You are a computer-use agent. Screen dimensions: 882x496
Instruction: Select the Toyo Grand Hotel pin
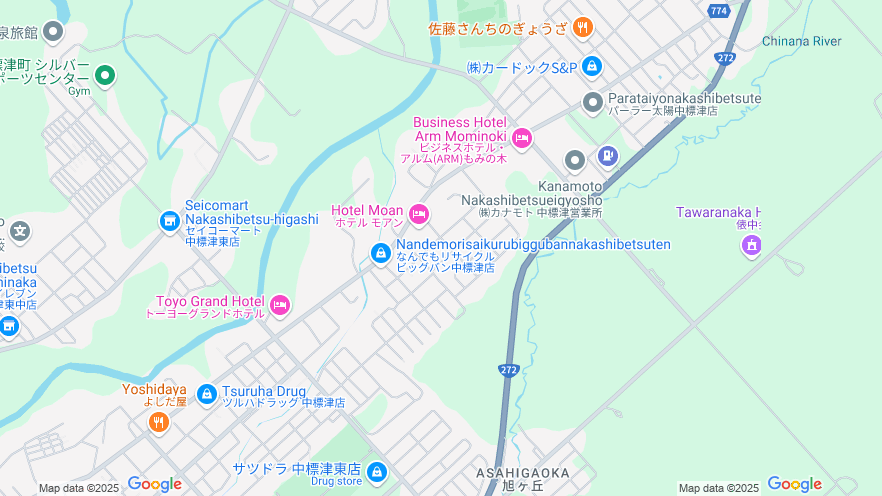point(280,304)
